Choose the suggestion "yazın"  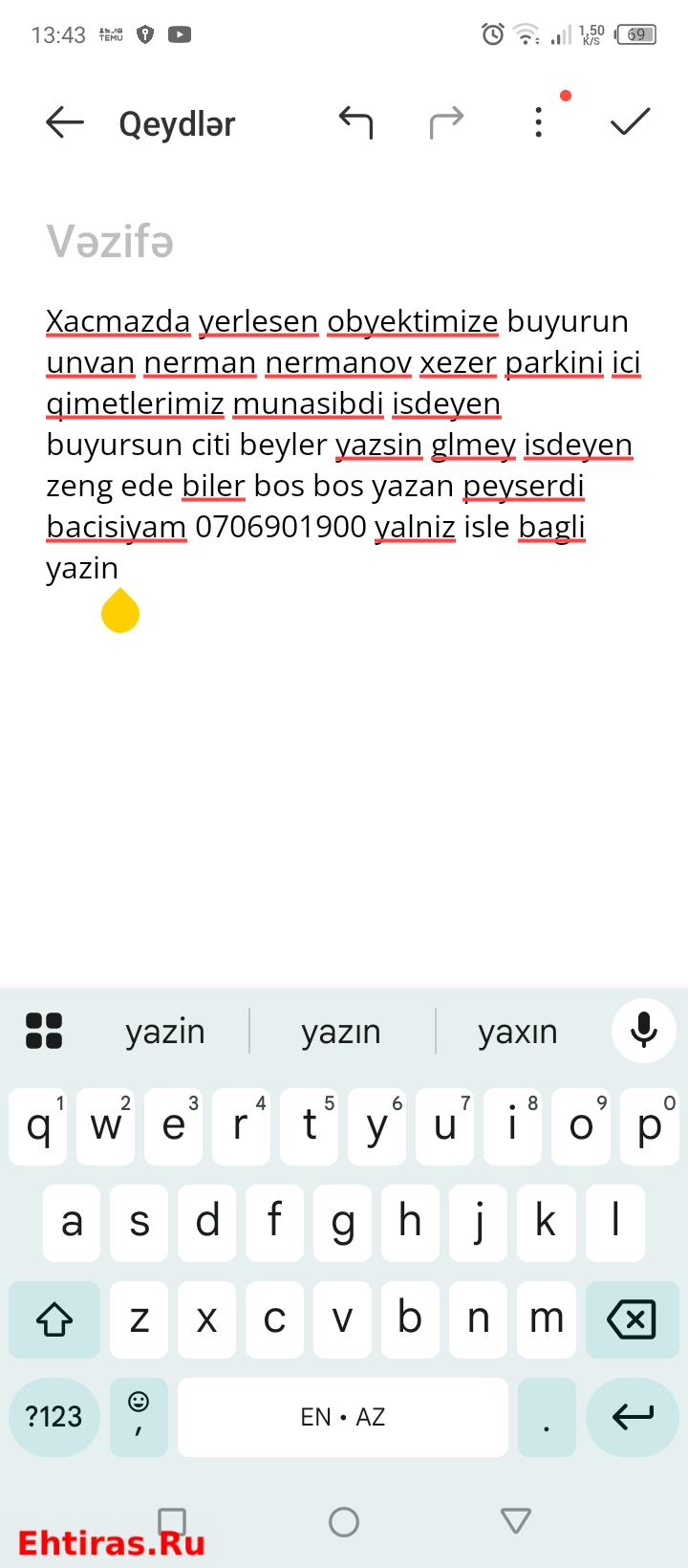[341, 1032]
